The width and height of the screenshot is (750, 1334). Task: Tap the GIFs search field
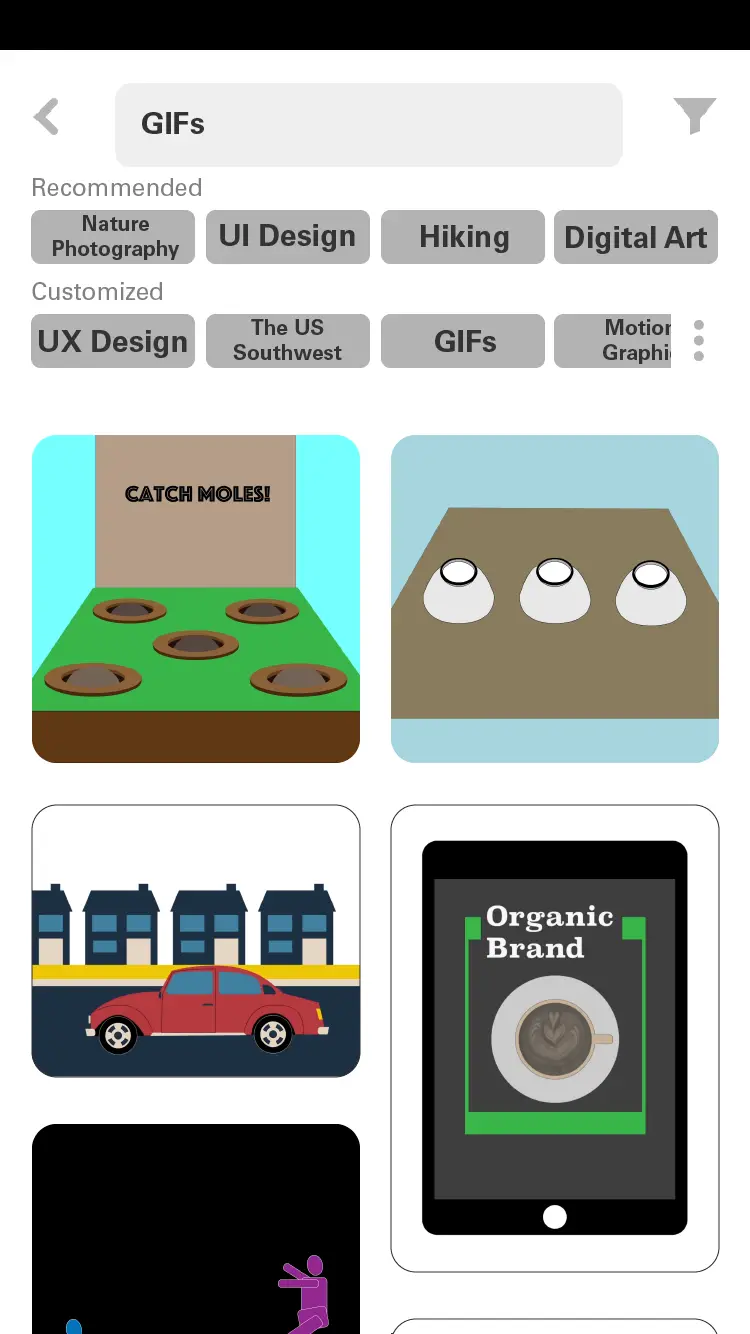tap(368, 124)
